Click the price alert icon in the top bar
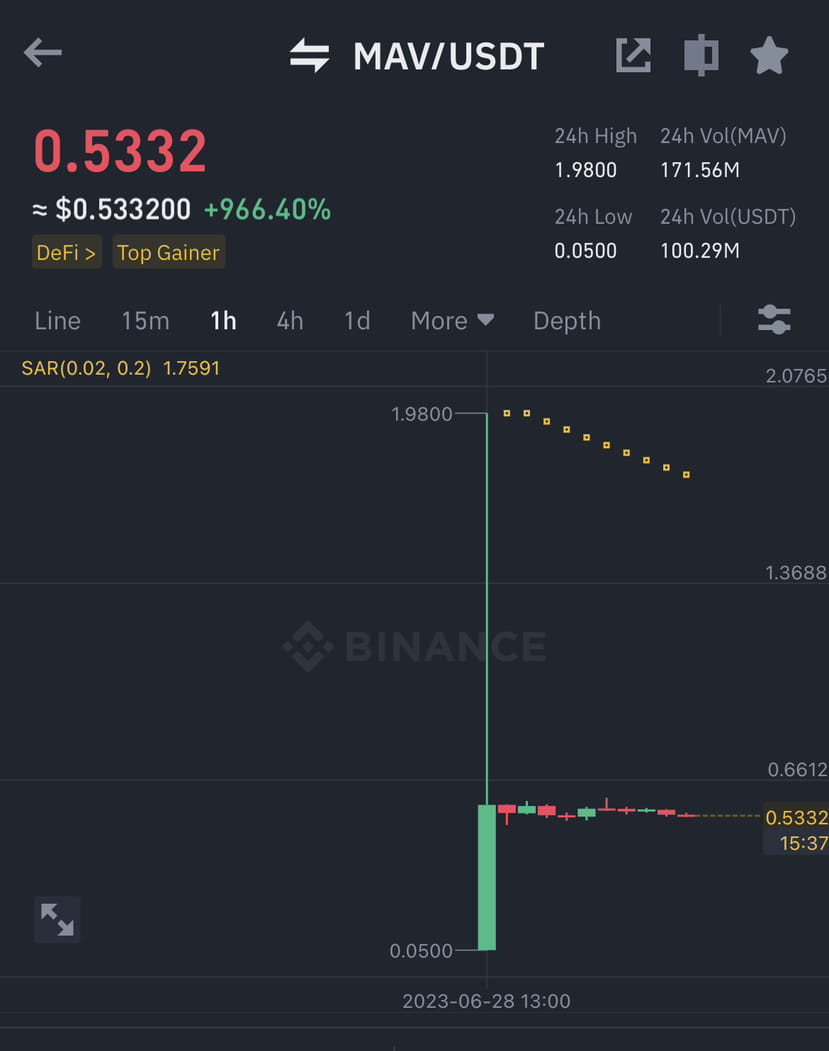 tap(701, 56)
